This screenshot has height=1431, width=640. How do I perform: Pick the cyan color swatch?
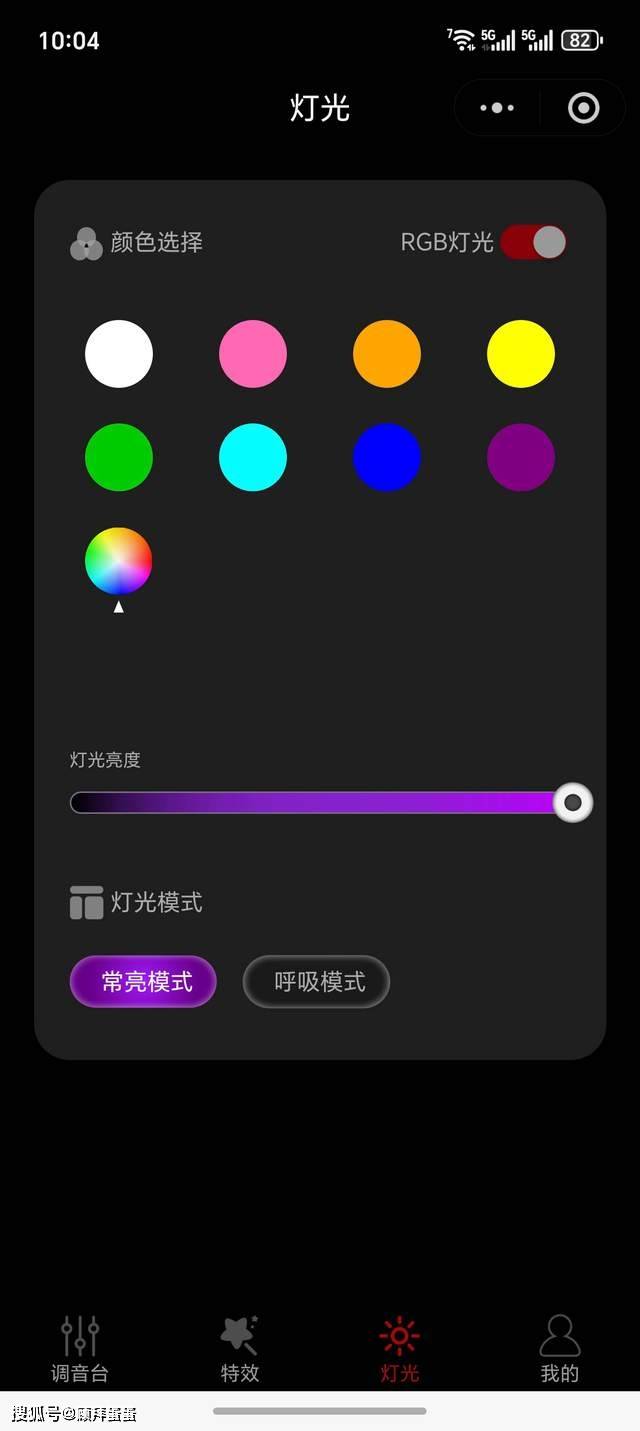253,457
